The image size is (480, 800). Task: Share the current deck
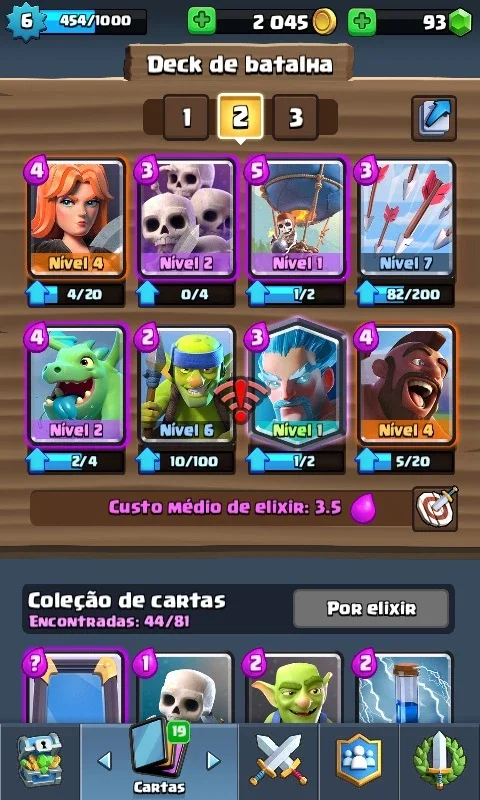coord(434,118)
